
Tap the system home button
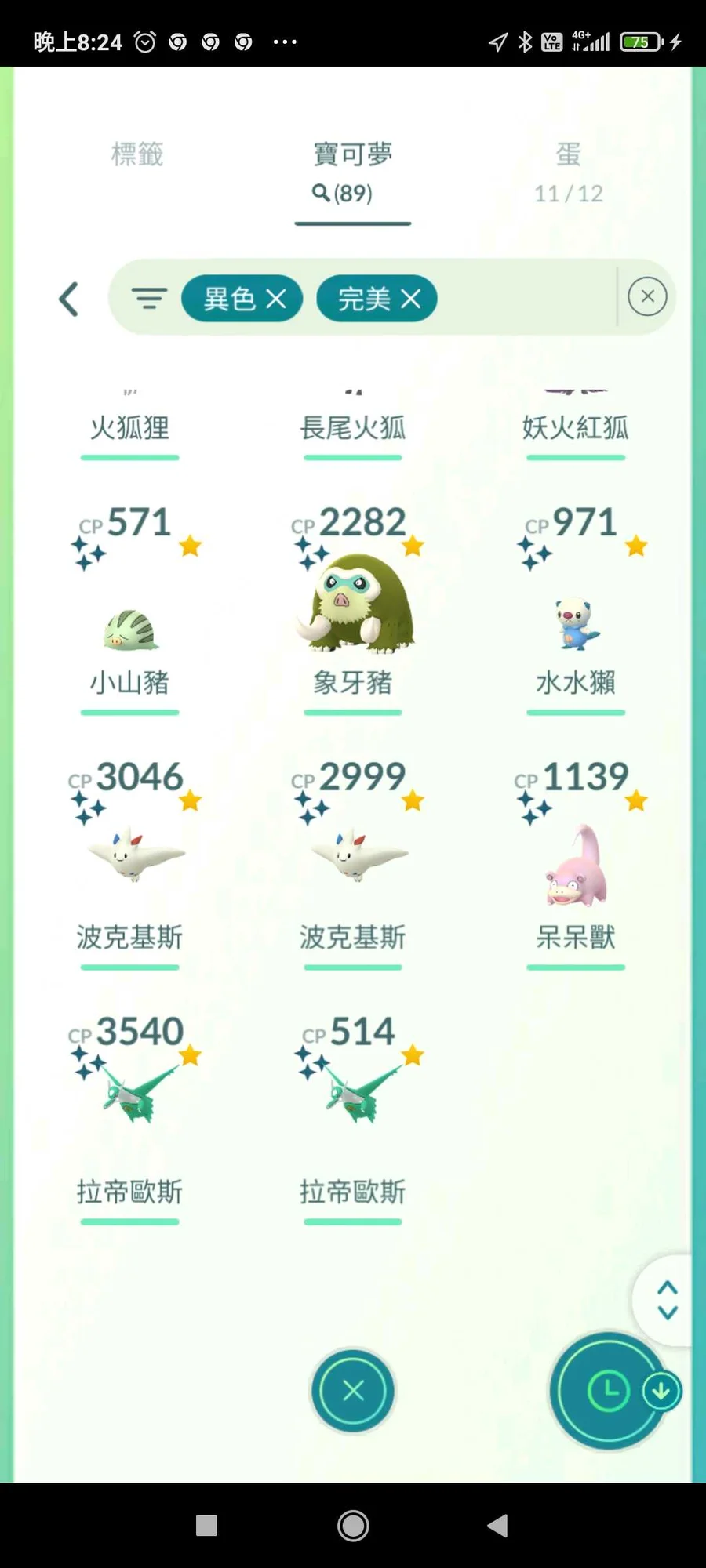click(x=353, y=1526)
